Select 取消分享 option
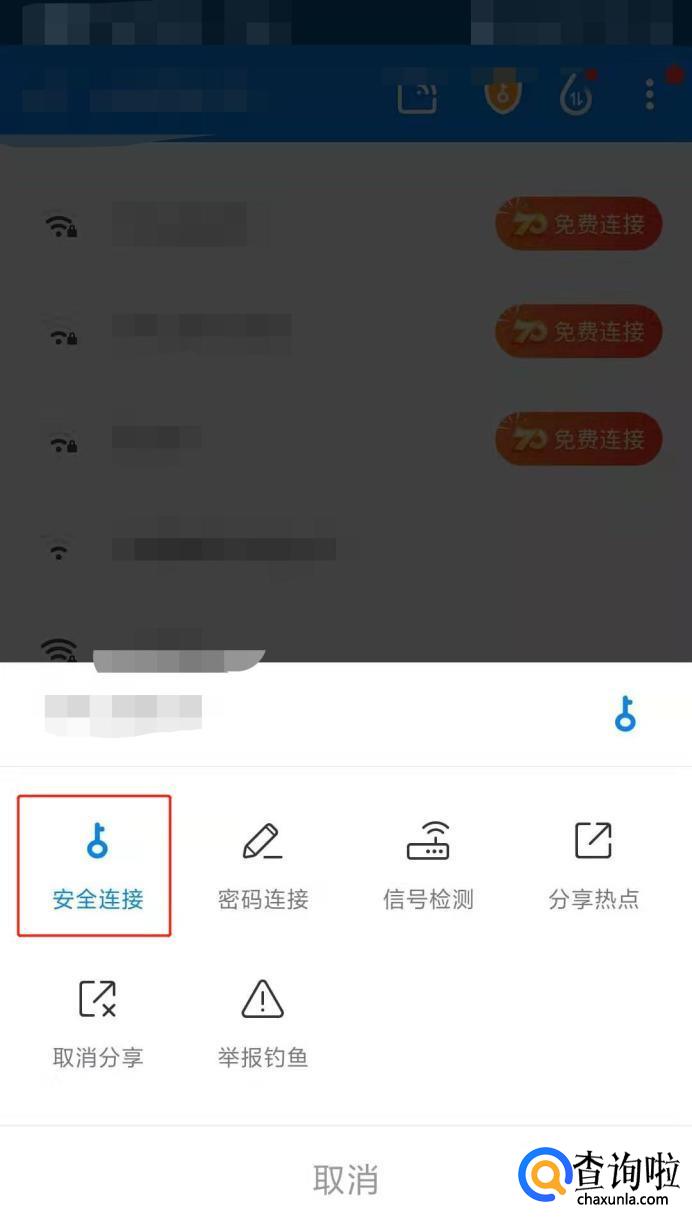The width and height of the screenshot is (692, 1230). tap(97, 1023)
